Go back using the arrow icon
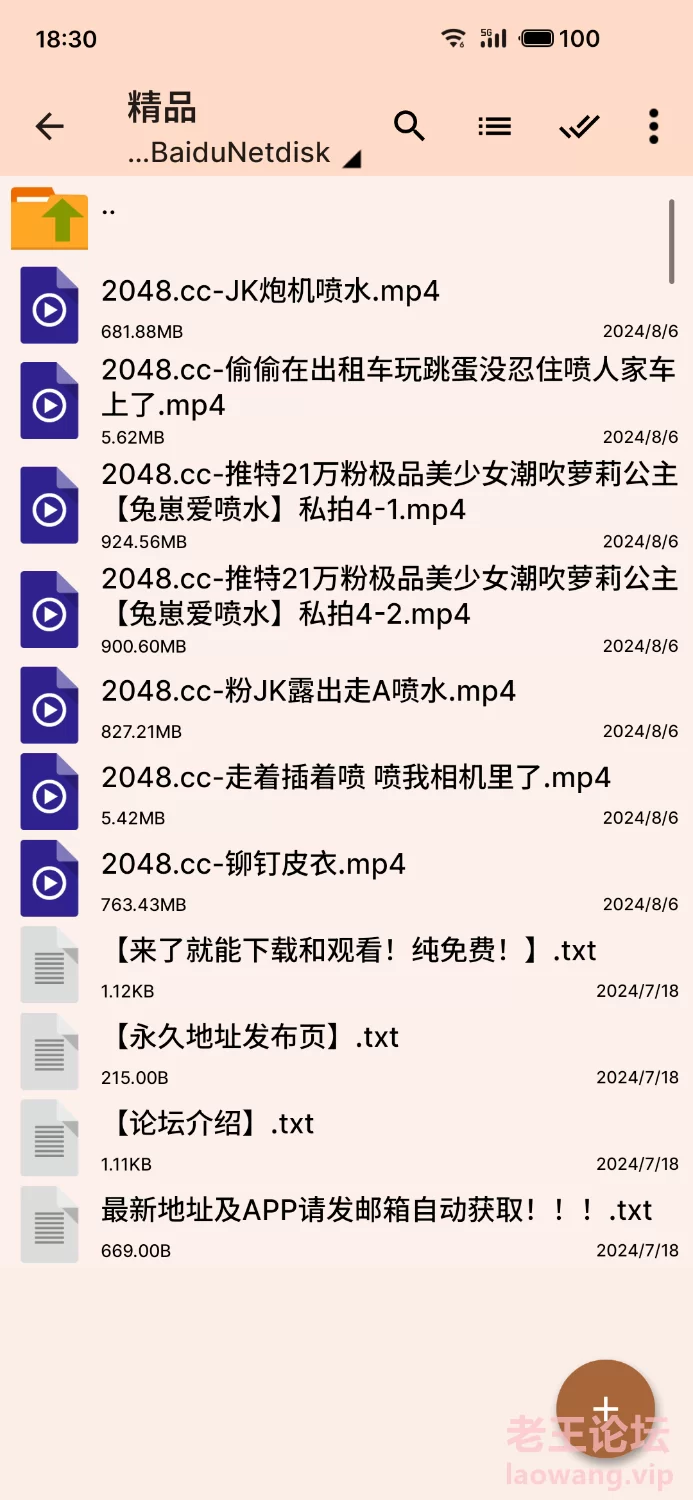This screenshot has height=1500, width=693. point(49,127)
